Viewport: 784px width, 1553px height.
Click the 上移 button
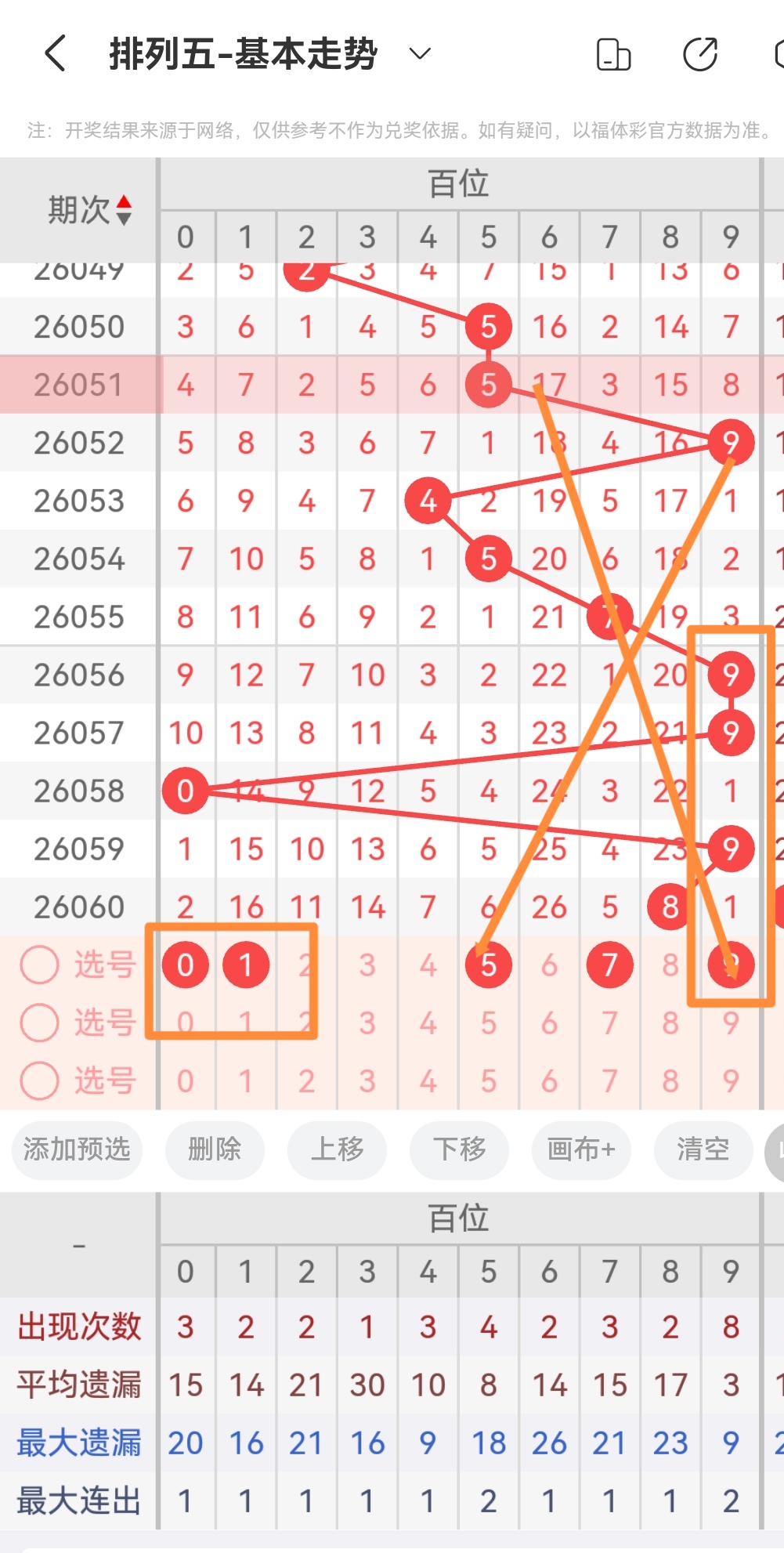(337, 1149)
